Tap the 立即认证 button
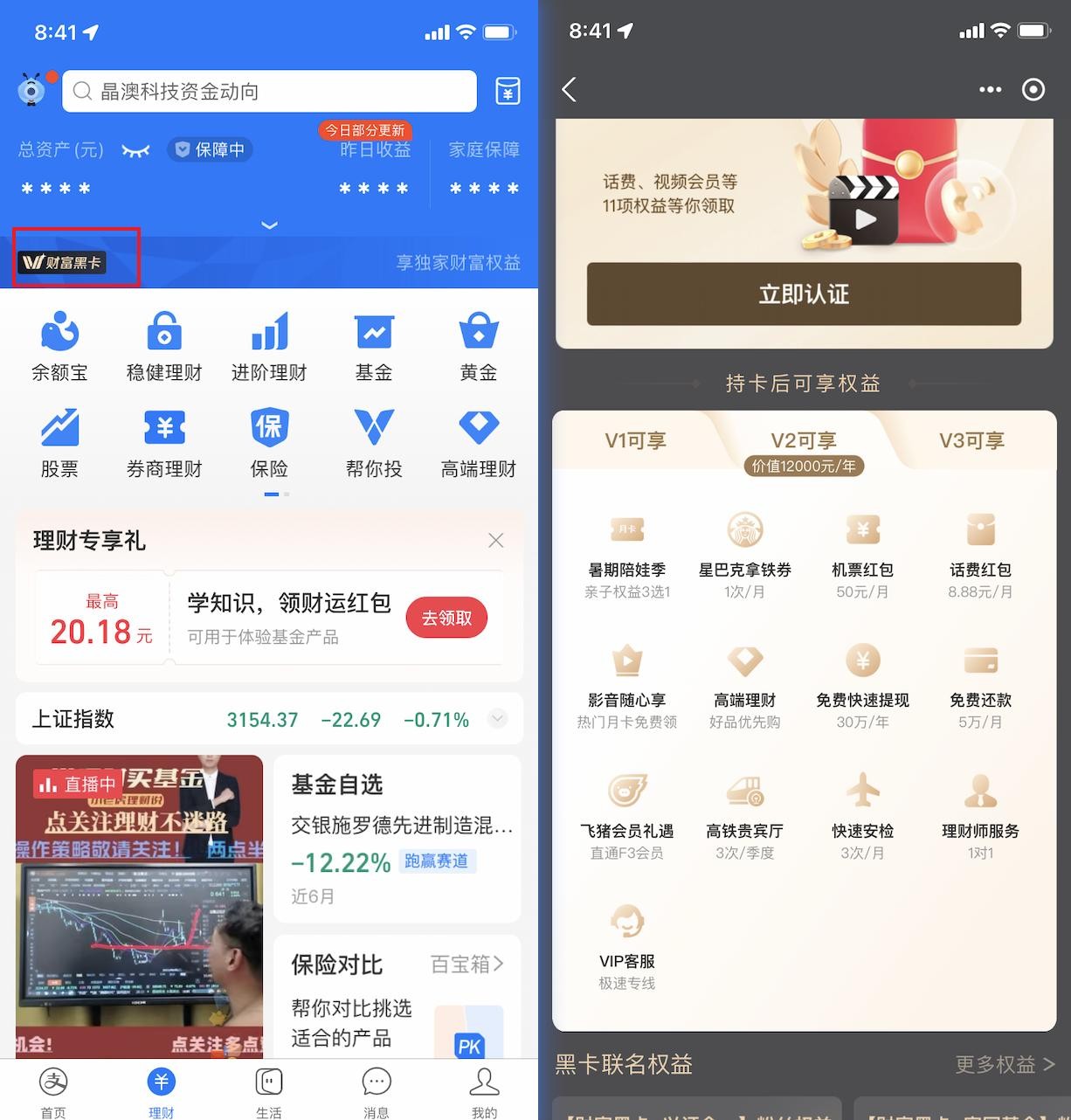Viewport: 1071px width, 1120px height. pos(804,294)
